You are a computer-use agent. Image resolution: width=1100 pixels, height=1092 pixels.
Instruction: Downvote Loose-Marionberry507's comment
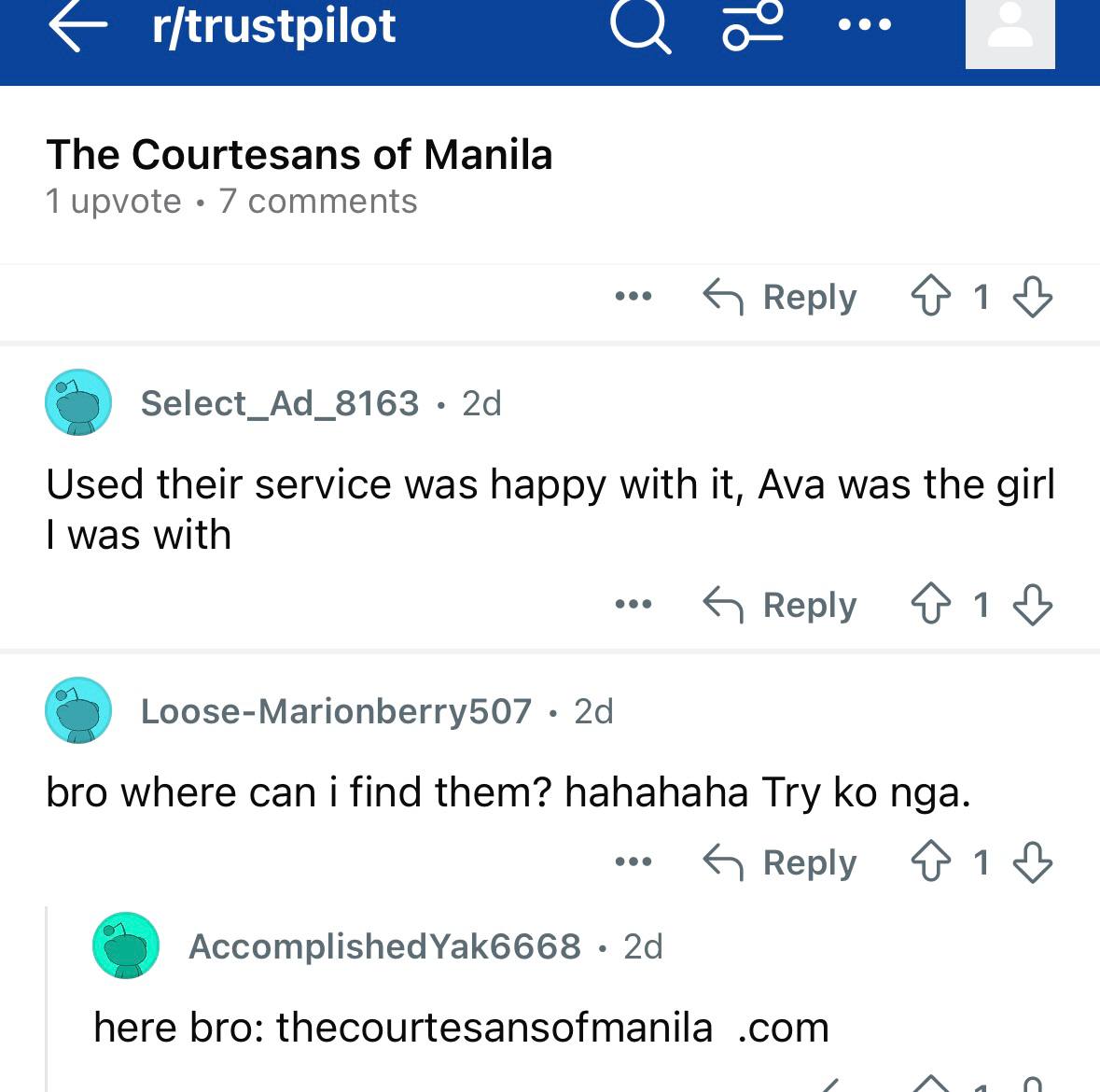1033,862
